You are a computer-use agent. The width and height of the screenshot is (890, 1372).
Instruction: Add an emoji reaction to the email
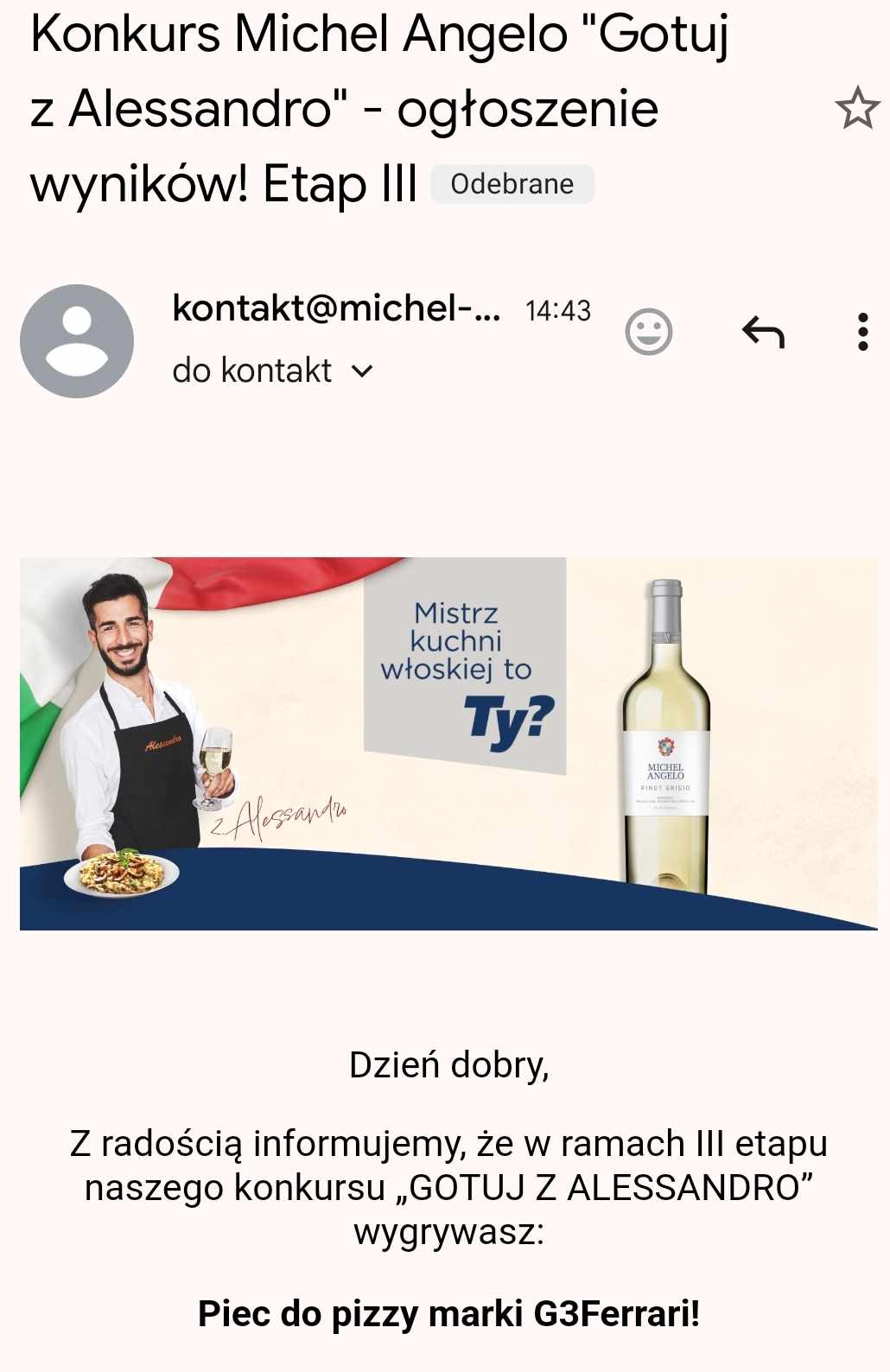pos(649,333)
